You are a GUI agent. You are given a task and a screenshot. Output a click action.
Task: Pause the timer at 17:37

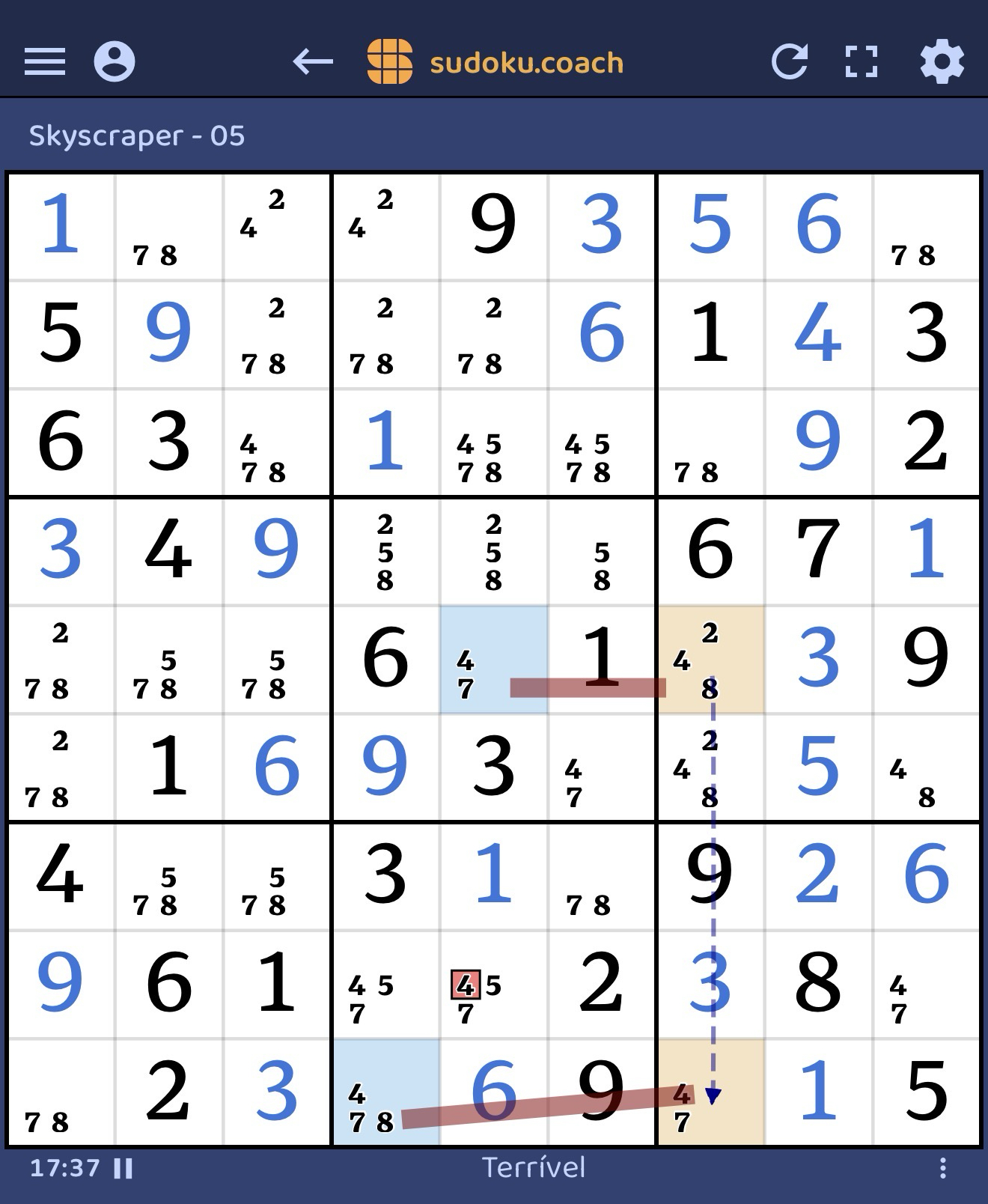point(124,1168)
